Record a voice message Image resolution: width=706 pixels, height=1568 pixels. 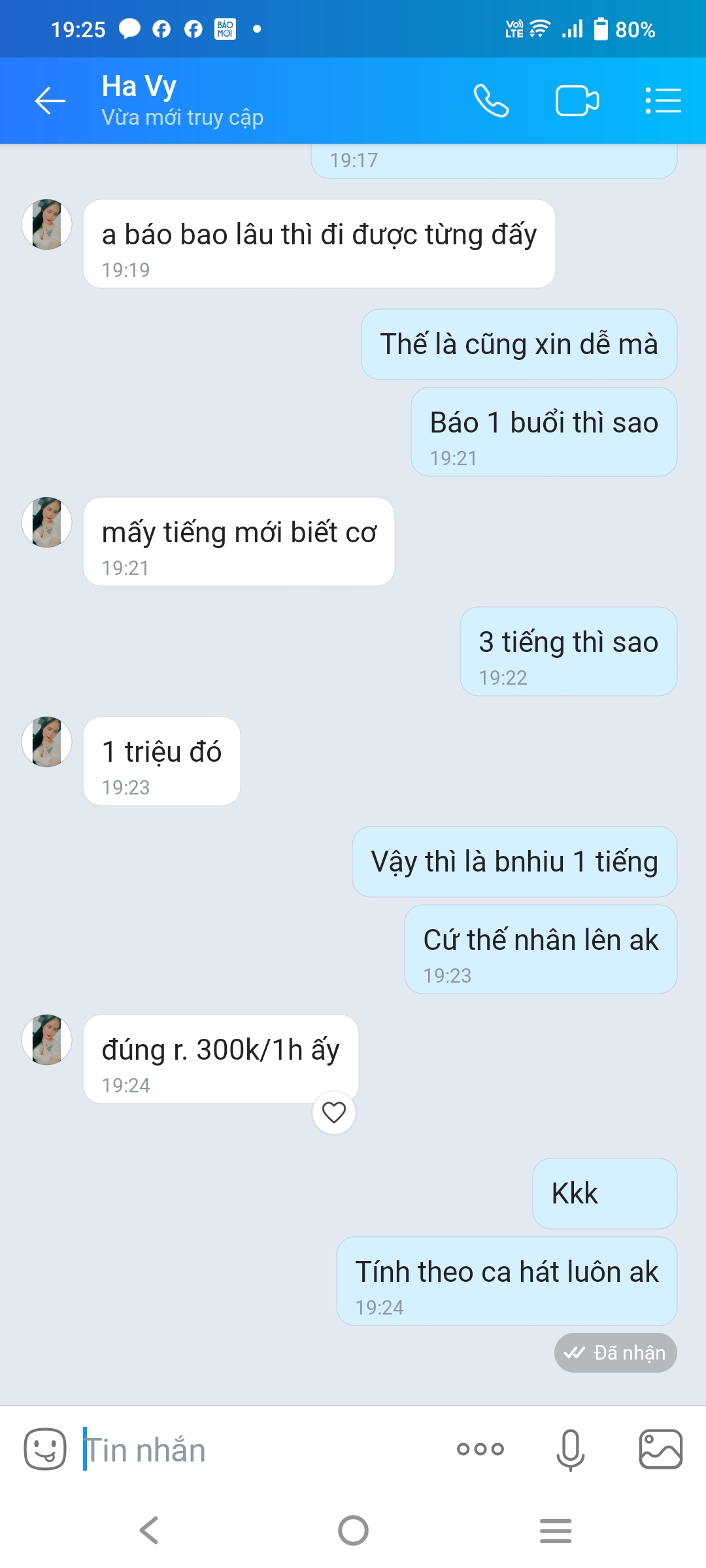click(x=570, y=1448)
